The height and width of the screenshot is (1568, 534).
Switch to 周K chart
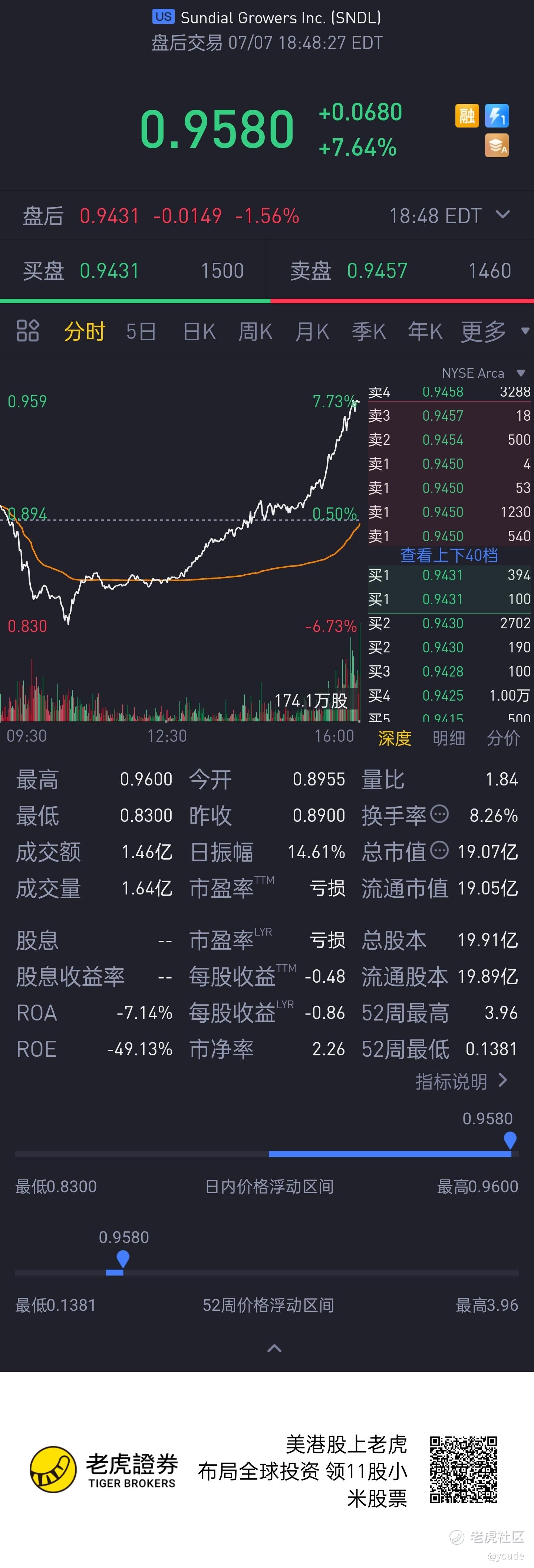pyautogui.click(x=255, y=332)
